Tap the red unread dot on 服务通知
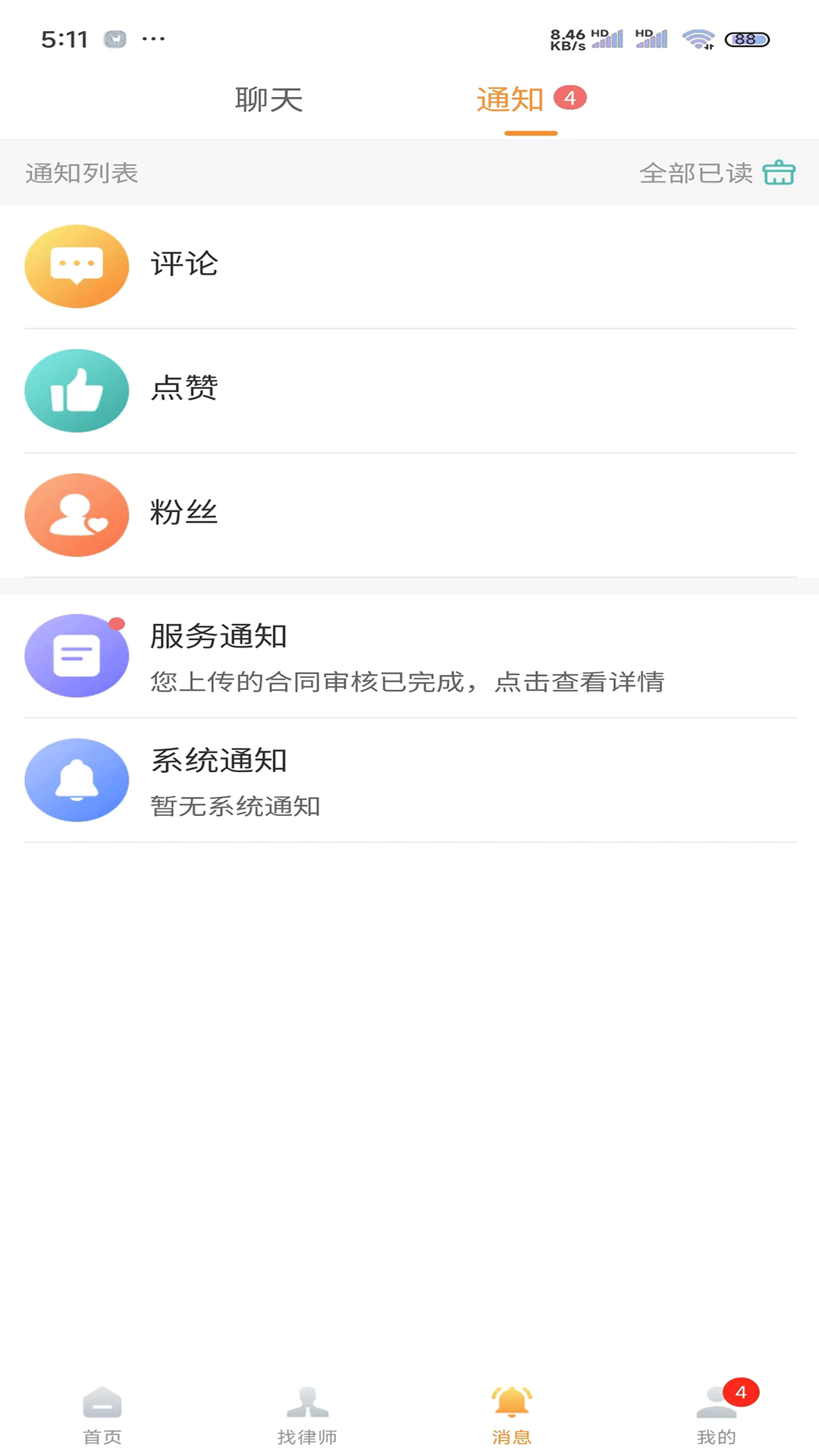Viewport: 819px width, 1456px height. pos(118,625)
